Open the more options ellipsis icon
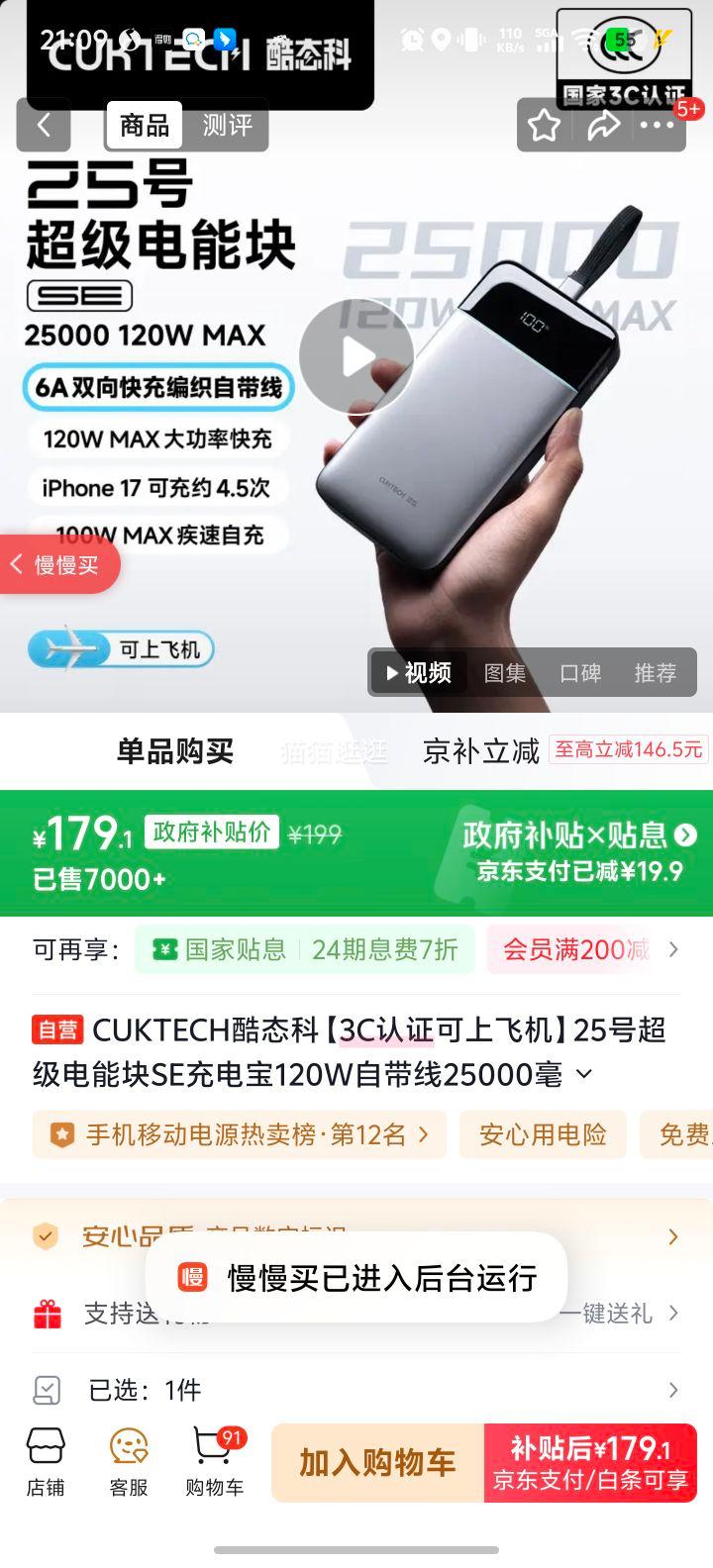The width and height of the screenshot is (713, 1568). 659,126
